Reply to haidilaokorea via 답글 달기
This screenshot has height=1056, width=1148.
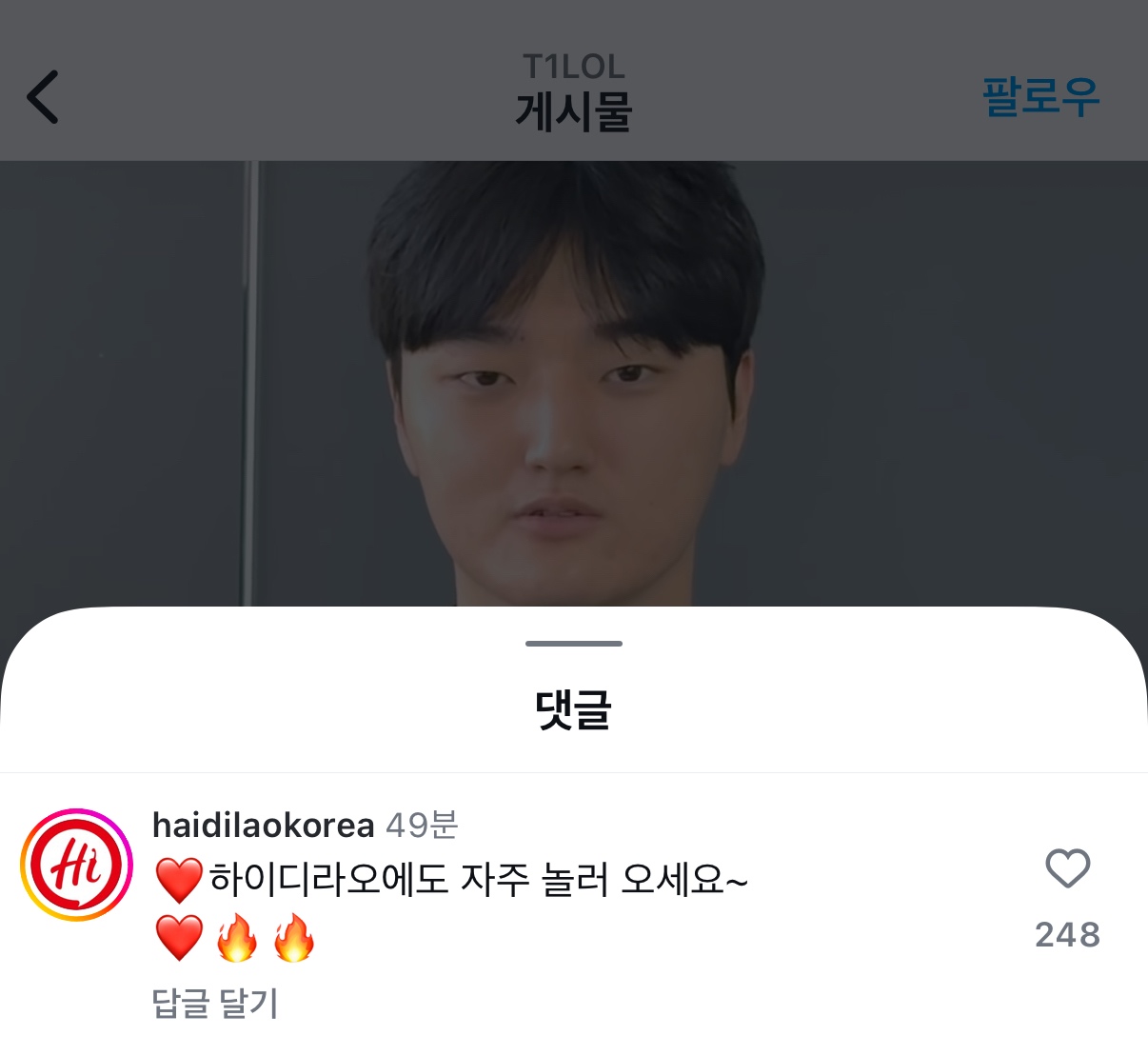tap(215, 1003)
